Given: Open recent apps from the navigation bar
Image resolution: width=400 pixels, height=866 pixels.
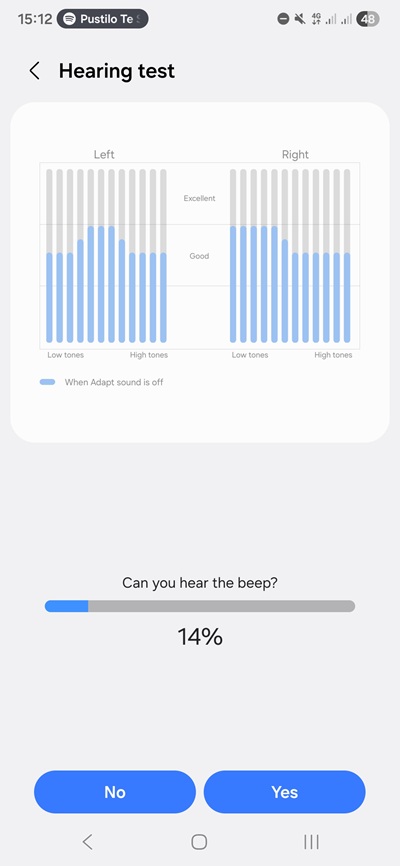Looking at the screenshot, I should pyautogui.click(x=312, y=842).
